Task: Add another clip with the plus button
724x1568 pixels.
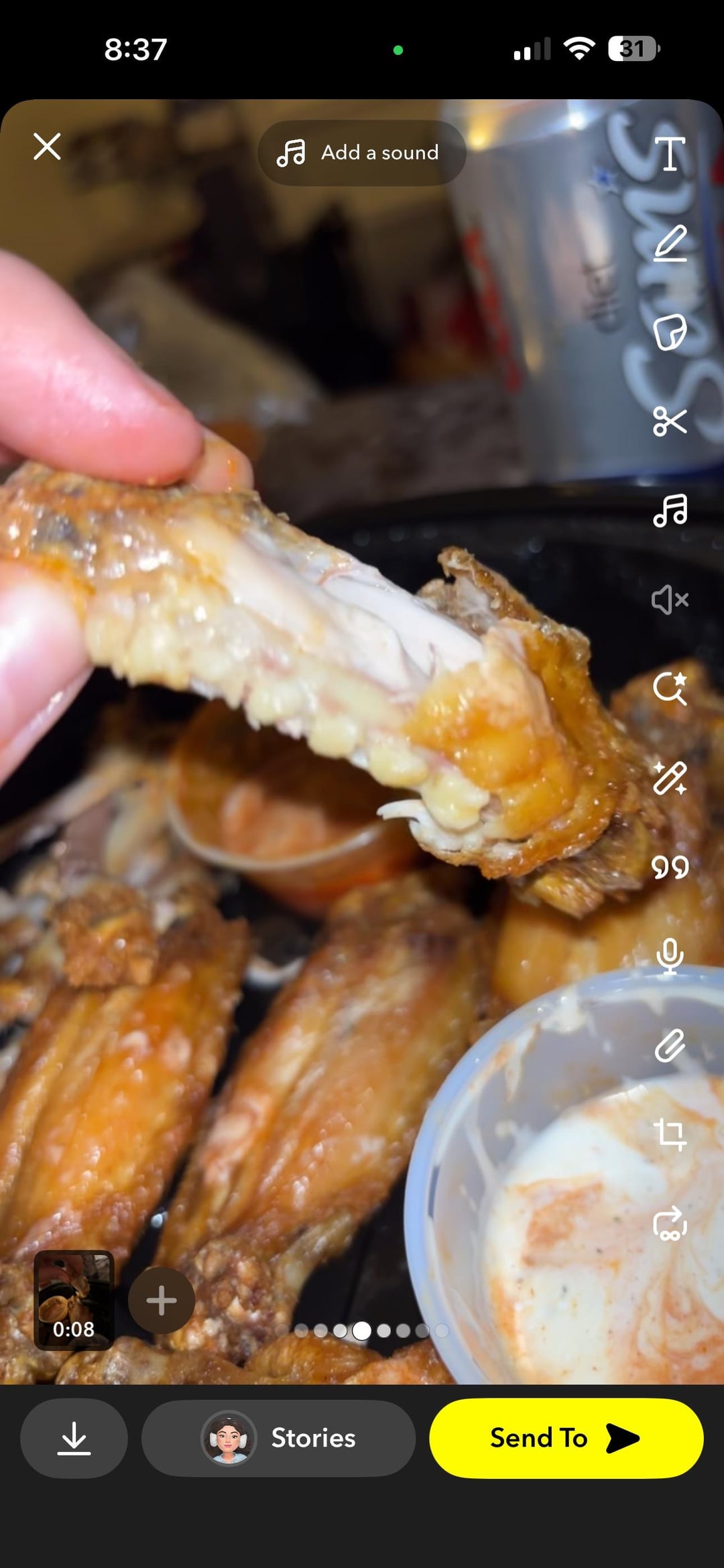Action: [x=162, y=1300]
